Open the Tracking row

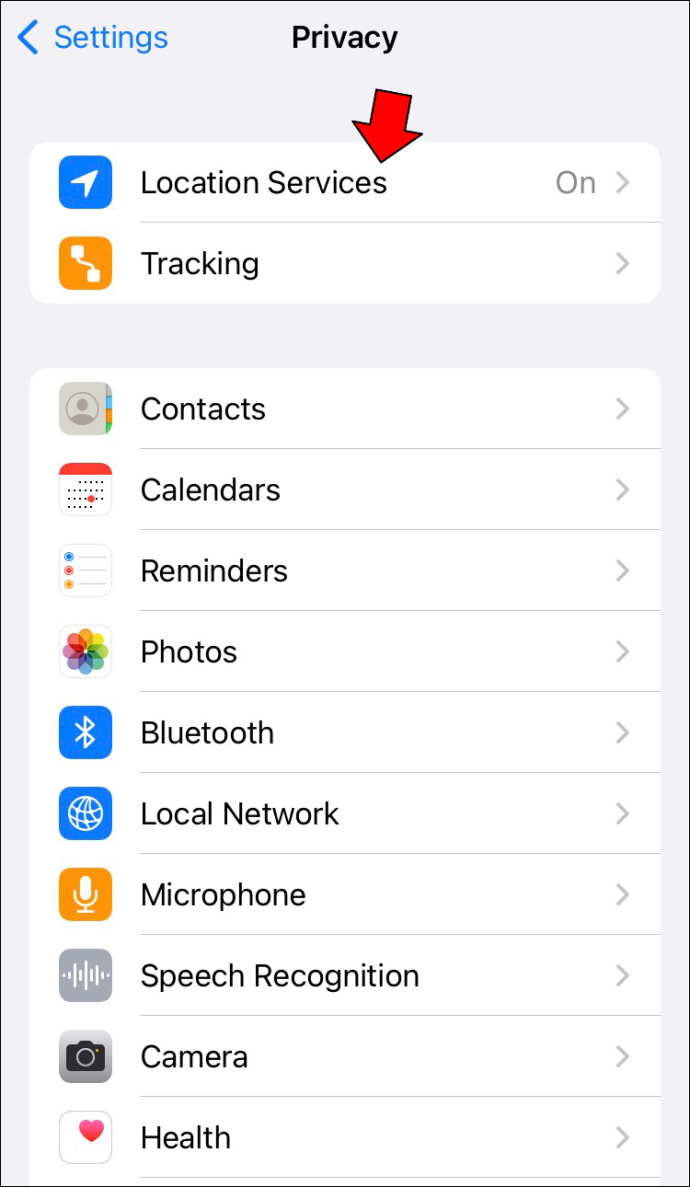pyautogui.click(x=345, y=263)
